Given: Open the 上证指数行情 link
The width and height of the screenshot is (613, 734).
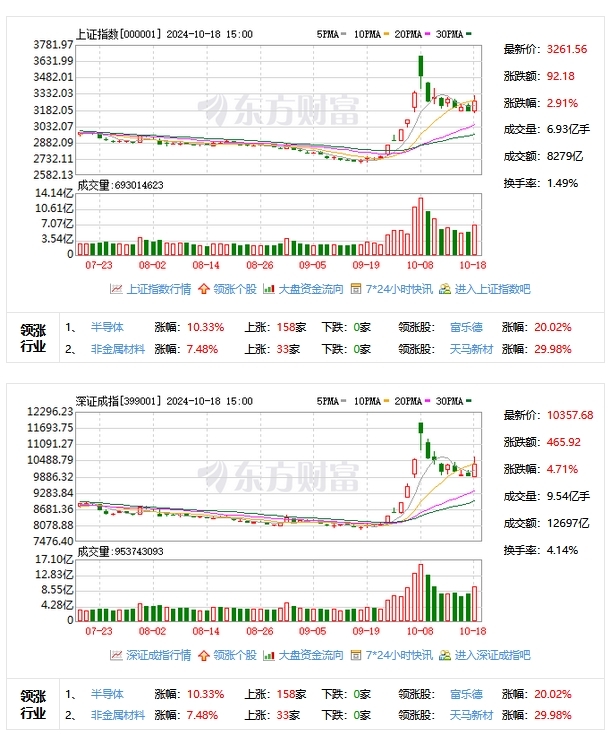Looking at the screenshot, I should 157,289.
